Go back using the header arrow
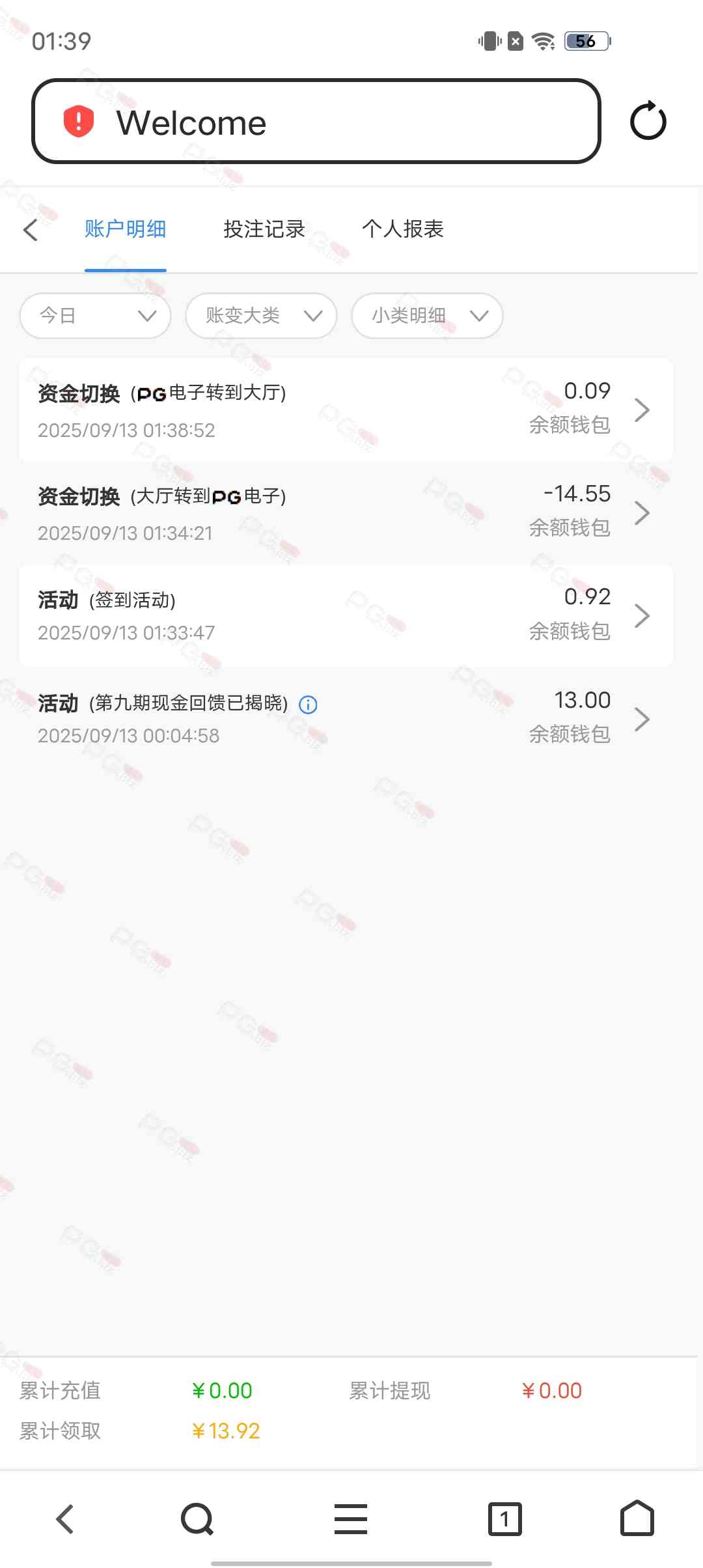This screenshot has height=1568, width=703. [31, 229]
